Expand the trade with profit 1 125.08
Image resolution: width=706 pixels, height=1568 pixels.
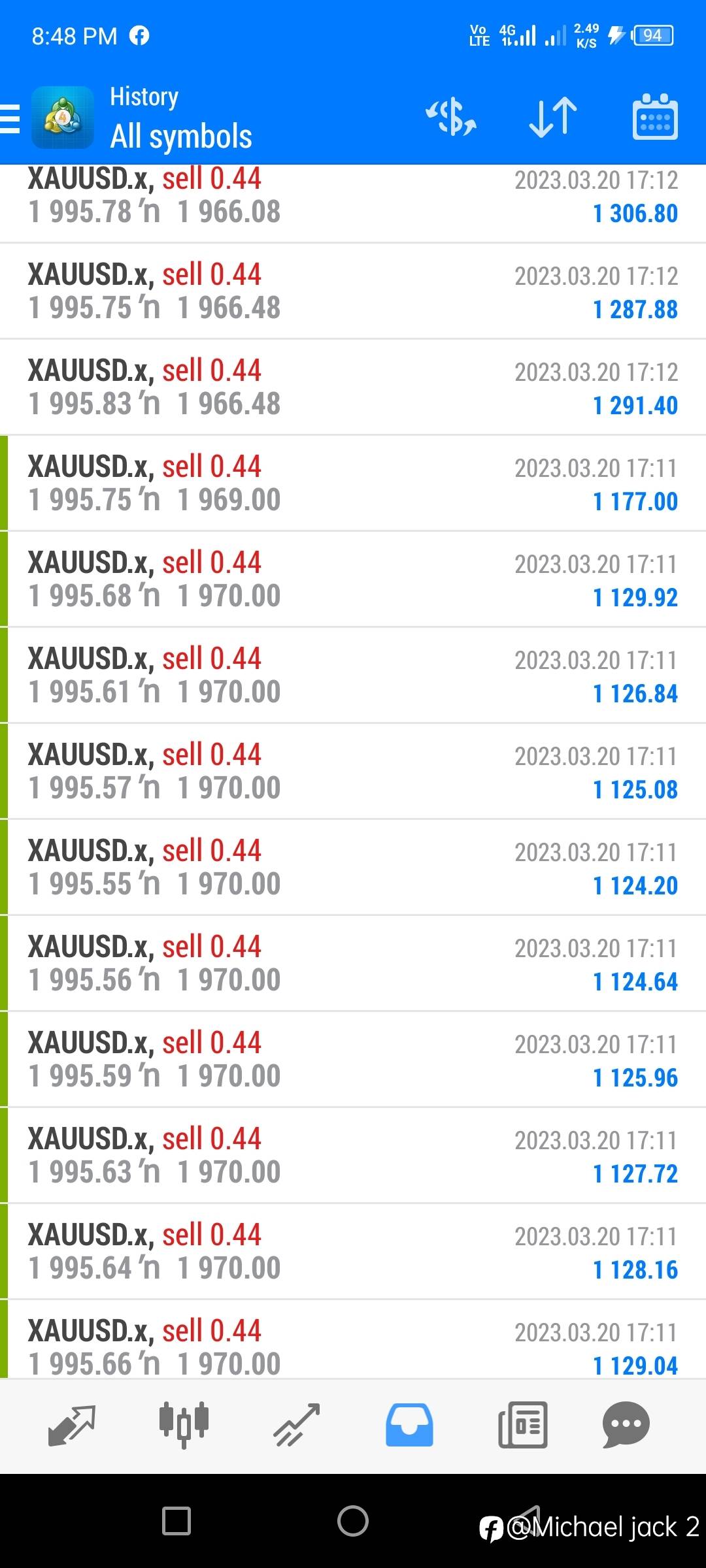(353, 772)
